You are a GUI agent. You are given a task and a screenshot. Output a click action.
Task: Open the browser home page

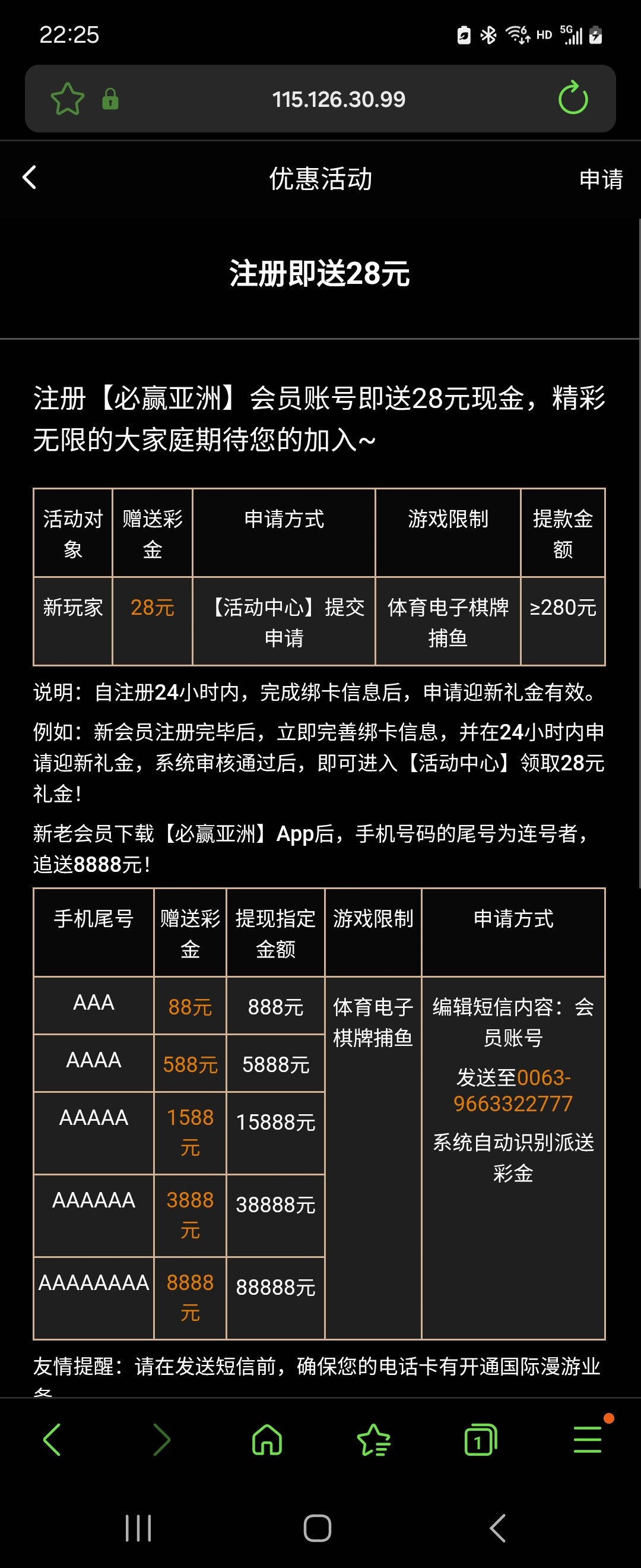coord(267,1440)
